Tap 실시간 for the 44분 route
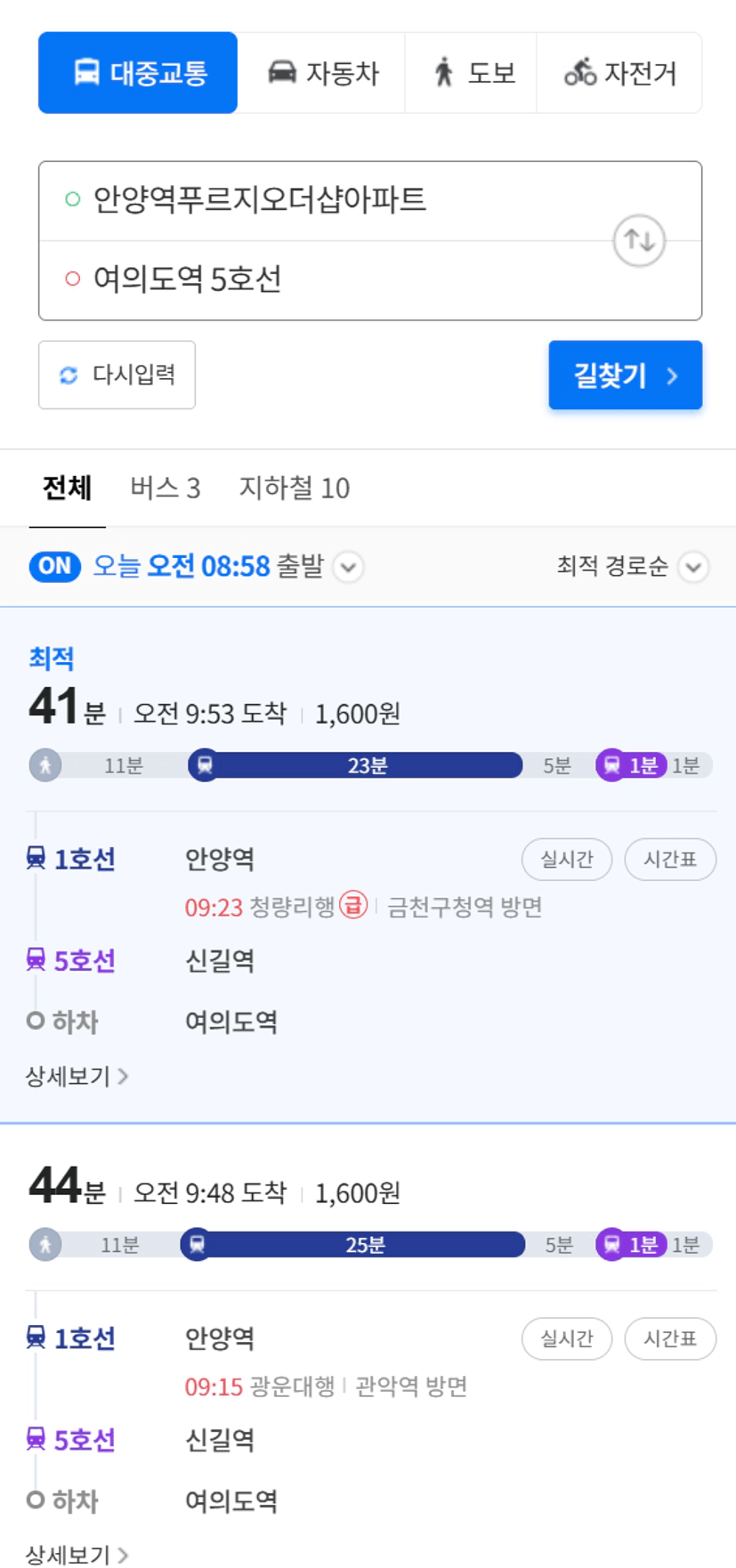 point(567,1339)
